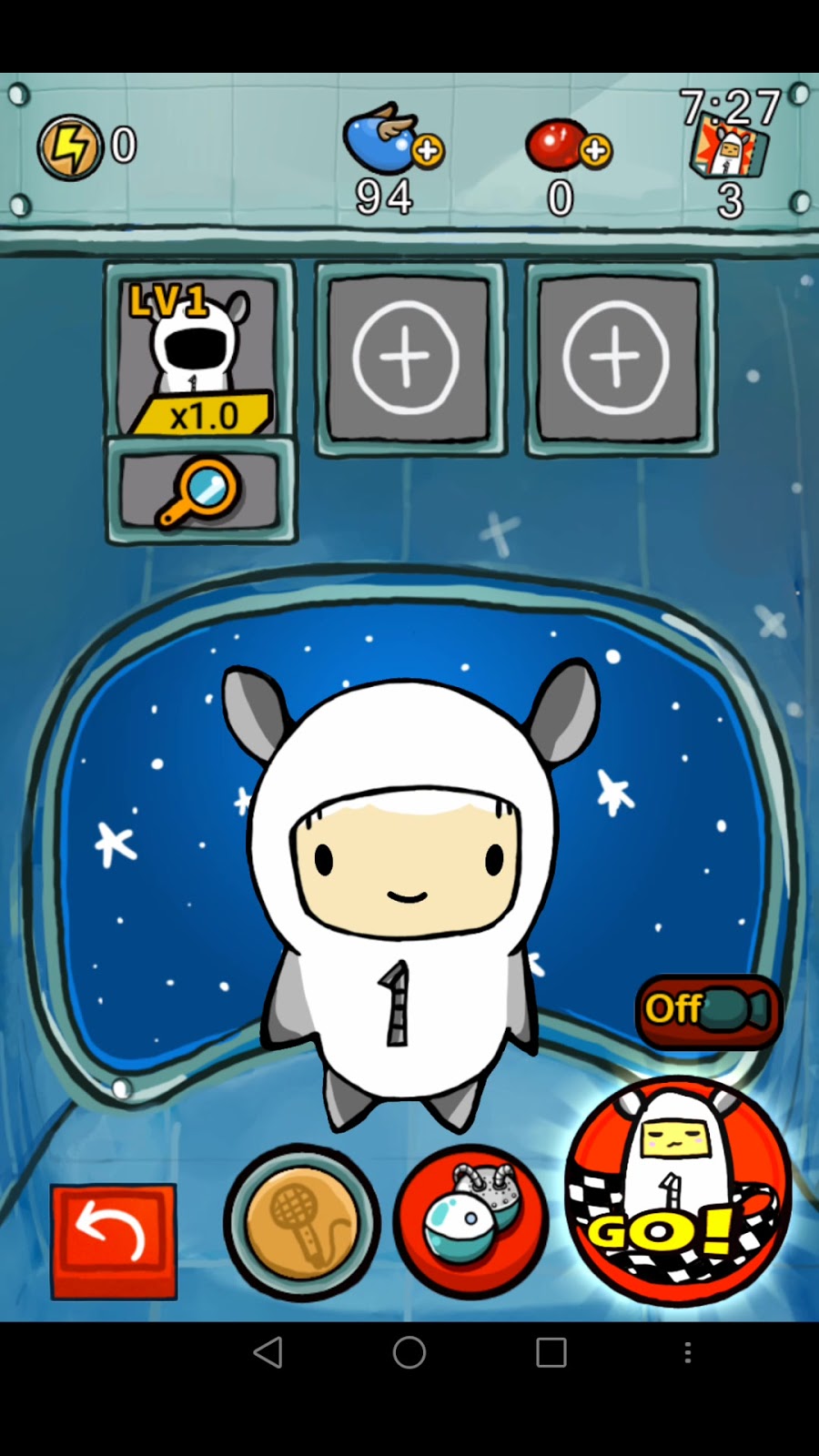This screenshot has height=1456, width=819.
Task: Go back using the red arrow button
Action: tap(114, 1240)
